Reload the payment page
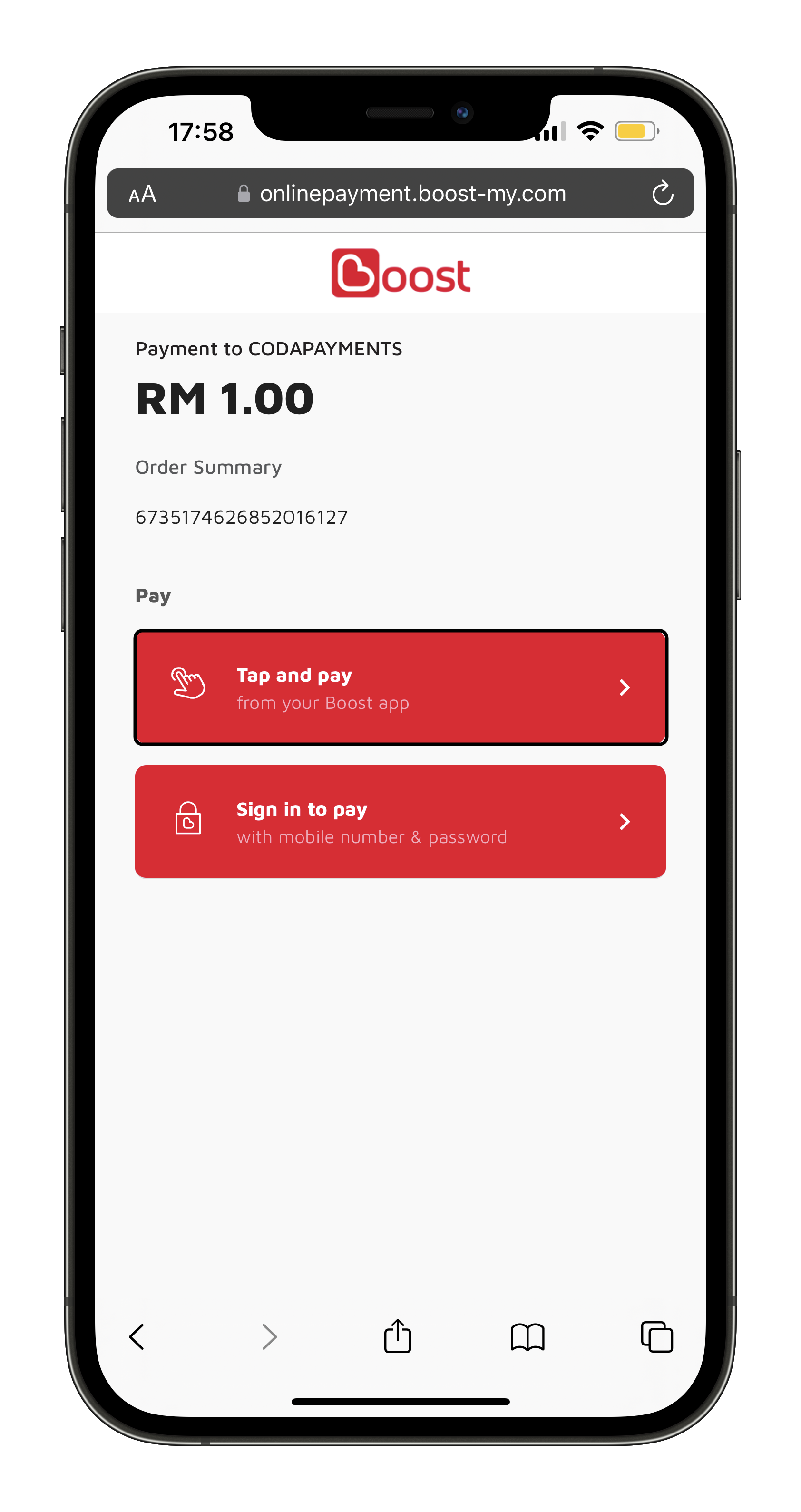 663,193
